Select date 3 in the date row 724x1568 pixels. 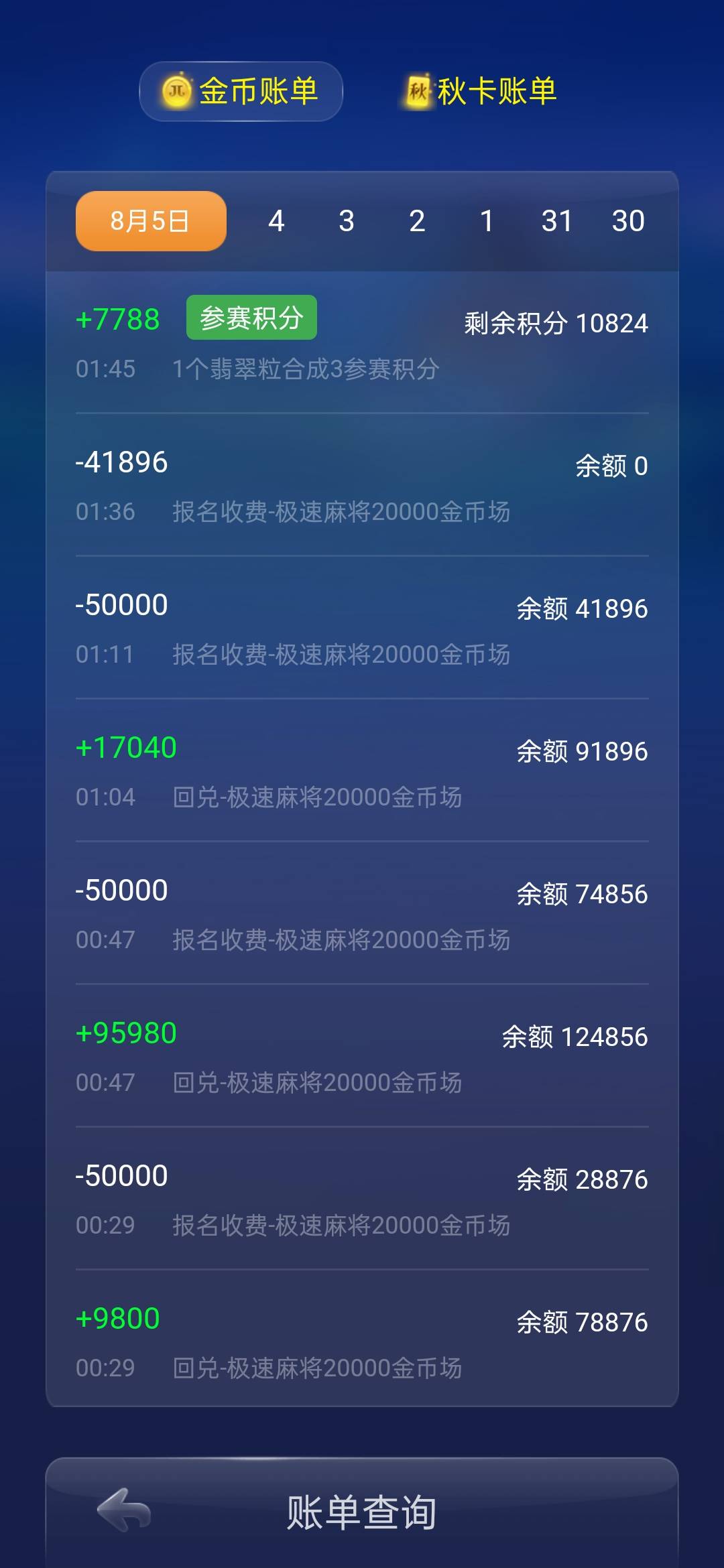click(x=346, y=220)
